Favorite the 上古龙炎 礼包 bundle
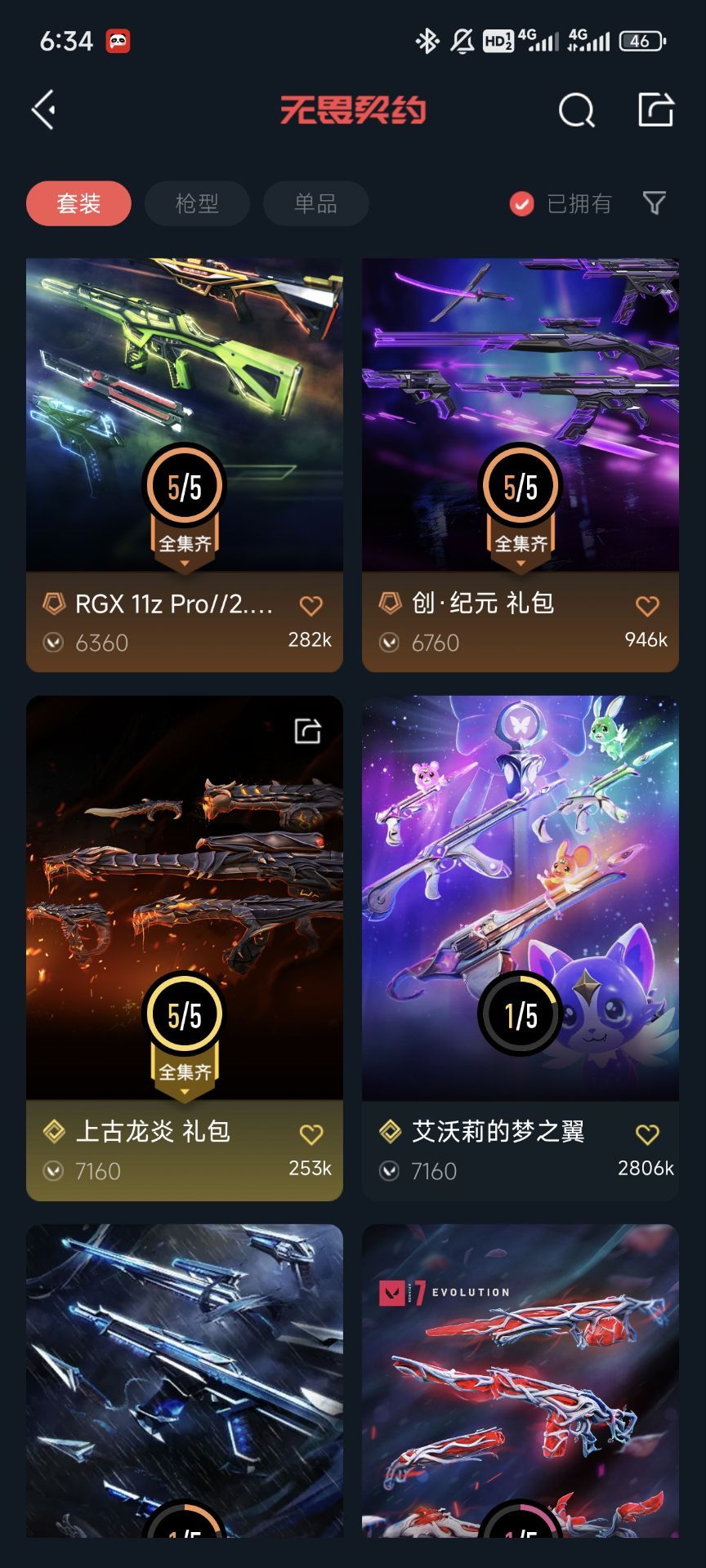The width and height of the screenshot is (706, 1568). pyautogui.click(x=311, y=1134)
